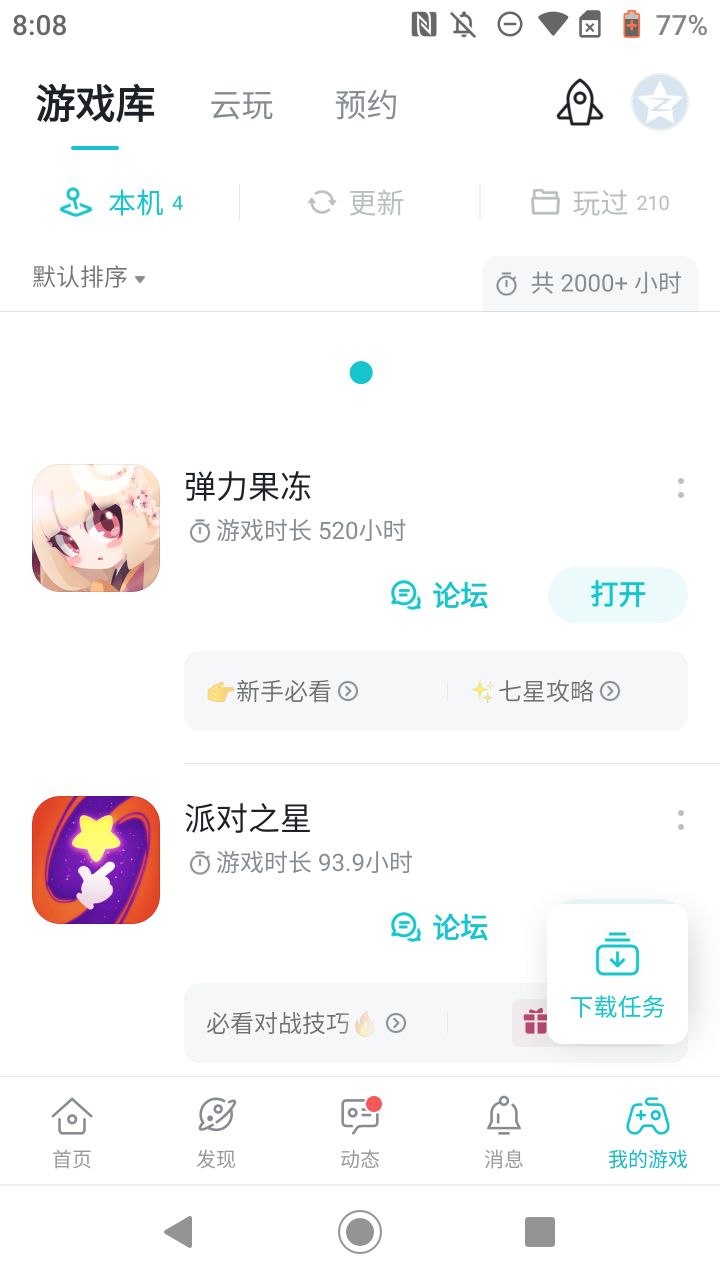This screenshot has height=1280, width=720.
Task: Expand the 默认排序 sort dropdown
Action: [90, 277]
